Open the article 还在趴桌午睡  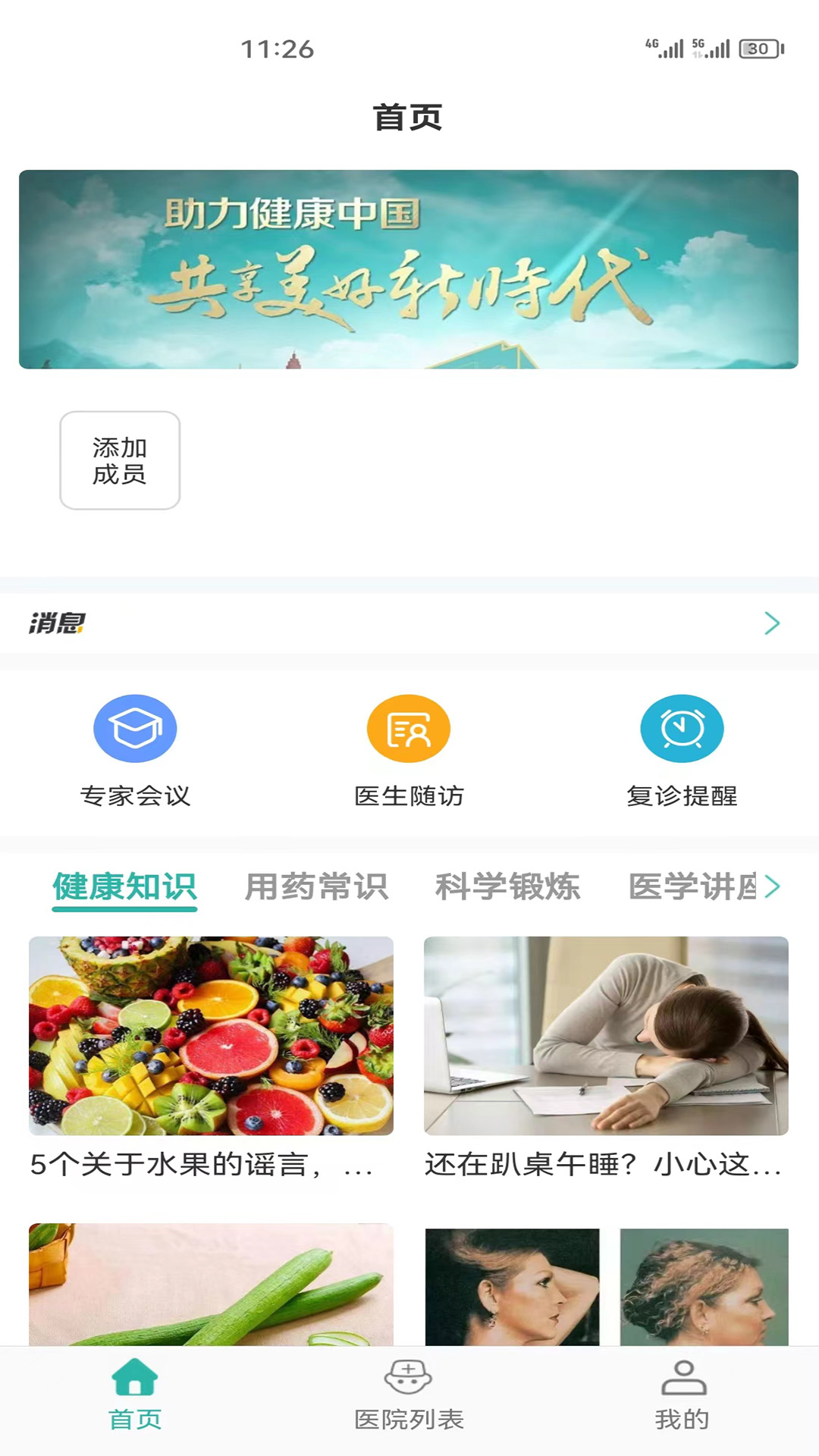pos(606,1056)
